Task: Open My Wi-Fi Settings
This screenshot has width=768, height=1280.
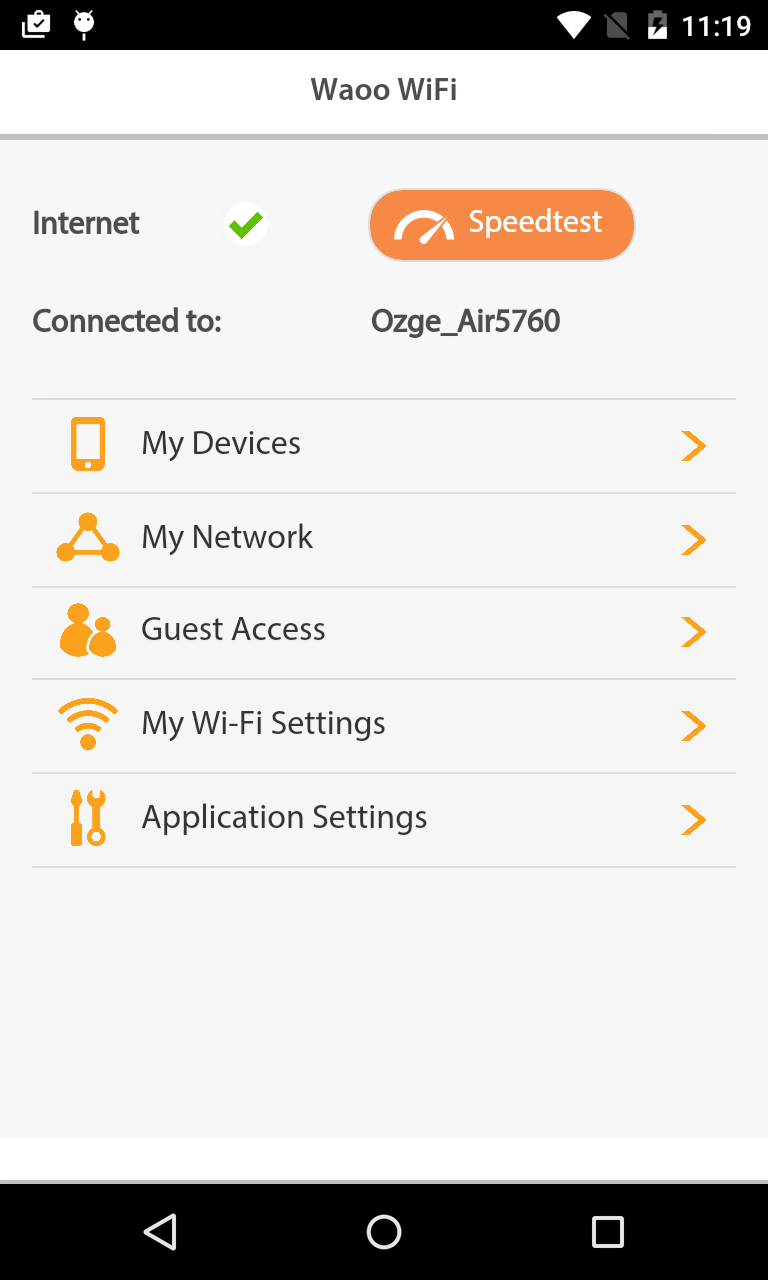Action: coord(384,725)
